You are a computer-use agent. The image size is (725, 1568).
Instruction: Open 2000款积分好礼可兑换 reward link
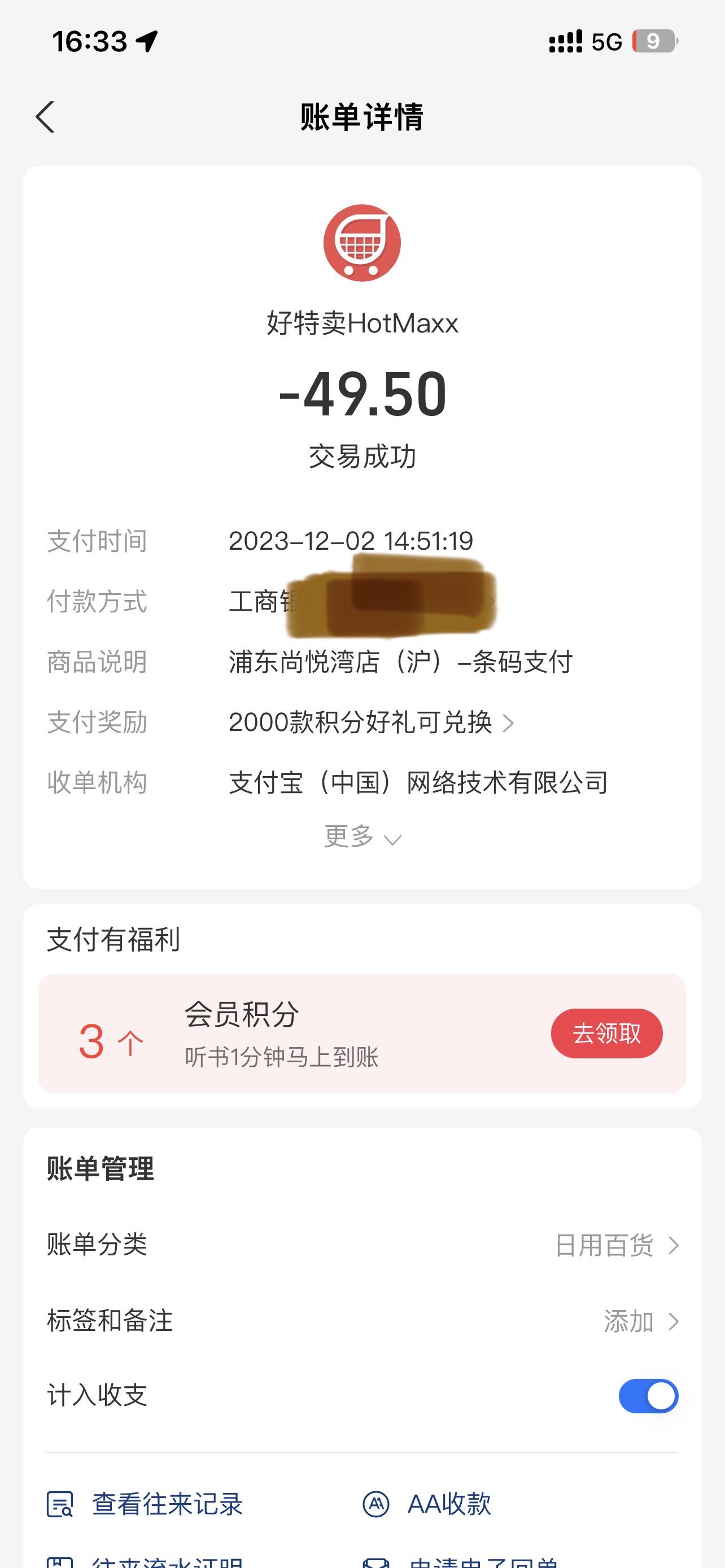[372, 722]
